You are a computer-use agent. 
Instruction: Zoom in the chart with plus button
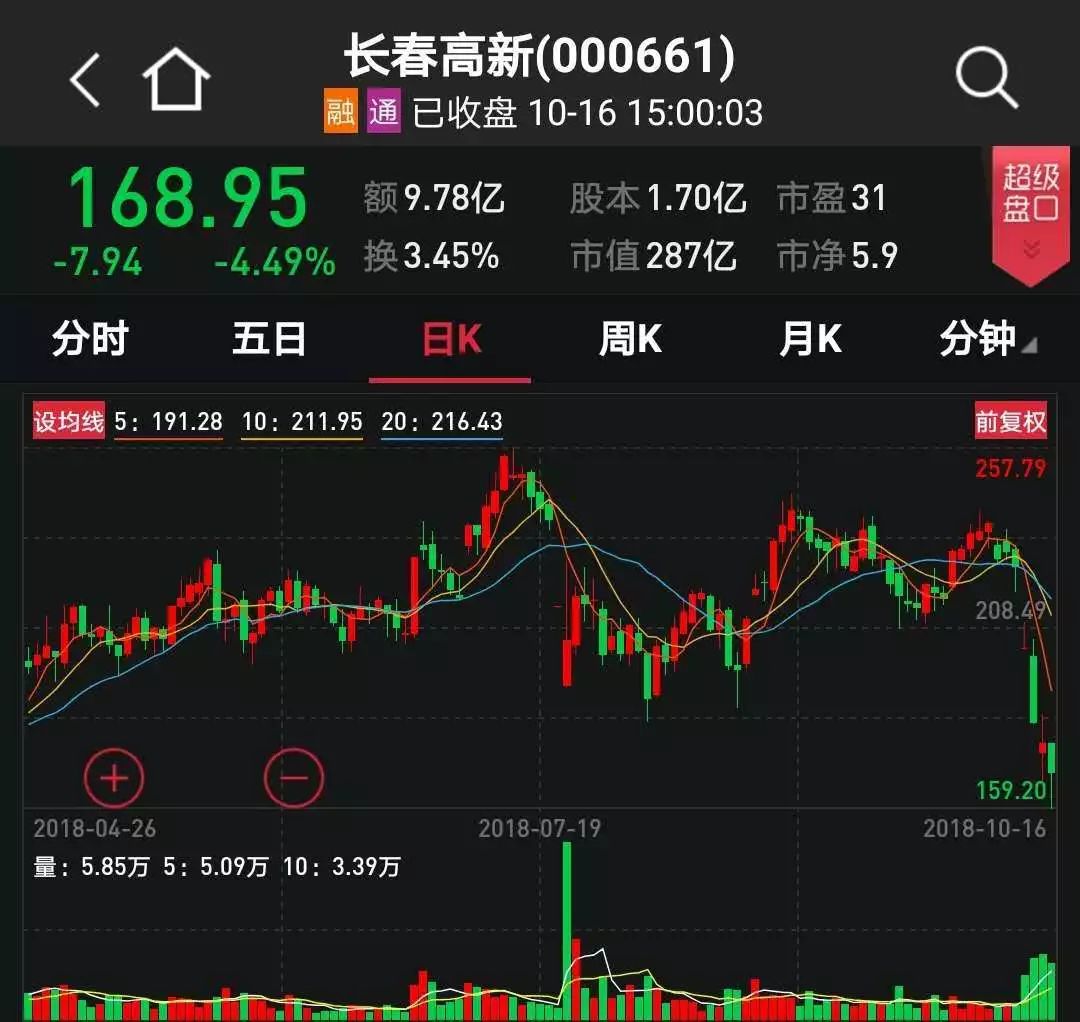pos(114,777)
